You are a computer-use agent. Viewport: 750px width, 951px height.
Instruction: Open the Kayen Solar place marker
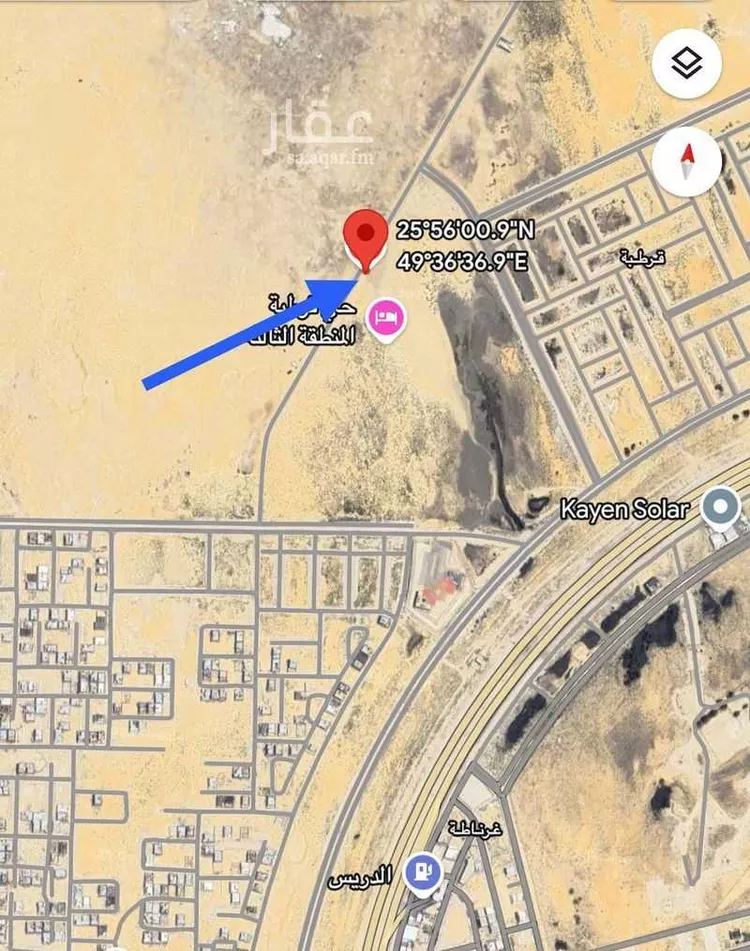tap(719, 509)
